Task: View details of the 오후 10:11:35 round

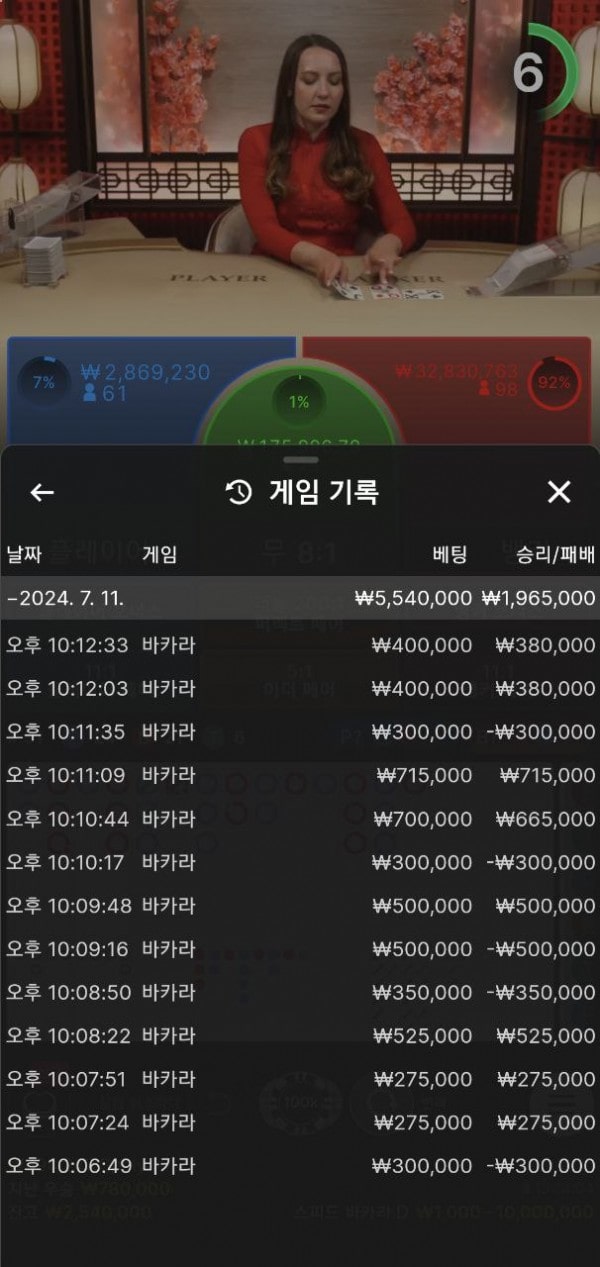Action: pyautogui.click(x=300, y=732)
